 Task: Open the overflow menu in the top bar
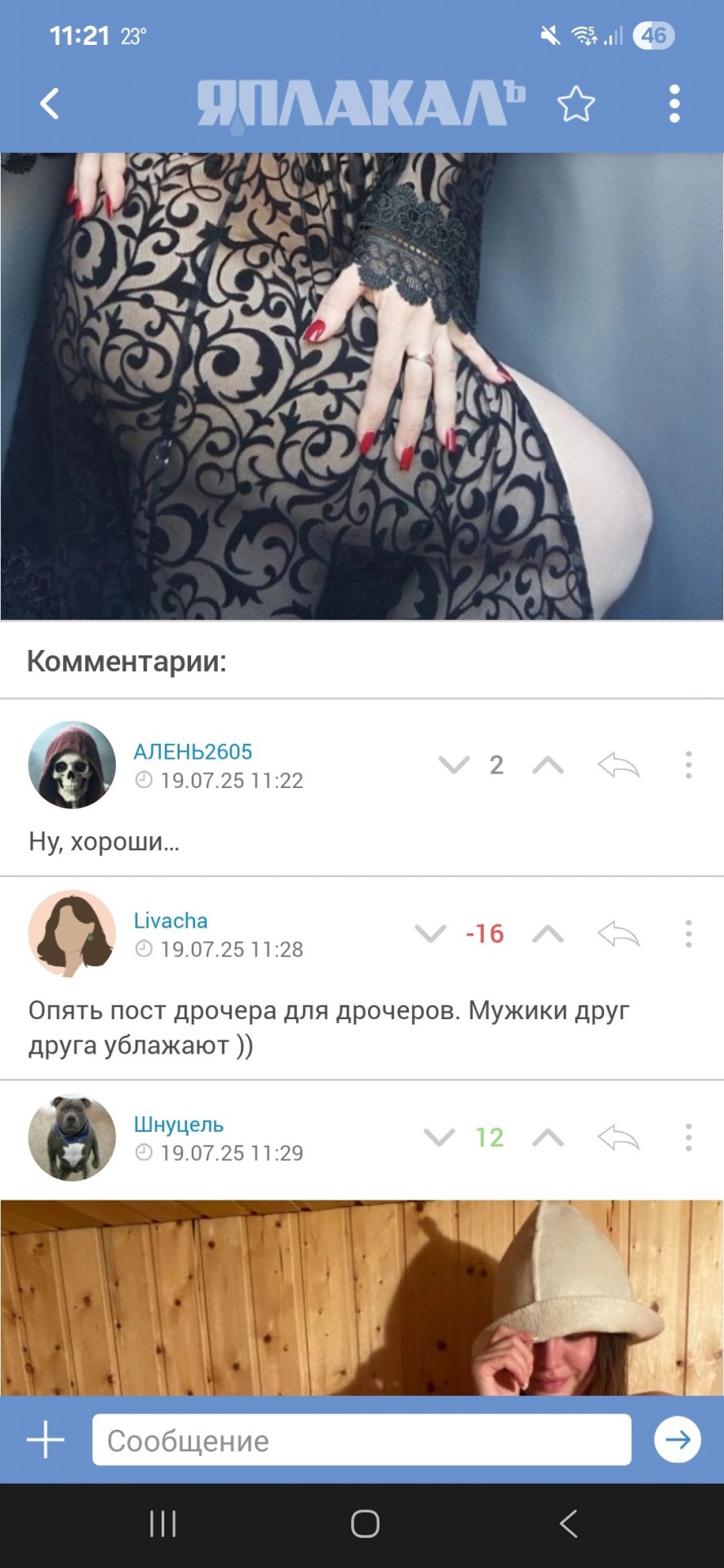(674, 104)
